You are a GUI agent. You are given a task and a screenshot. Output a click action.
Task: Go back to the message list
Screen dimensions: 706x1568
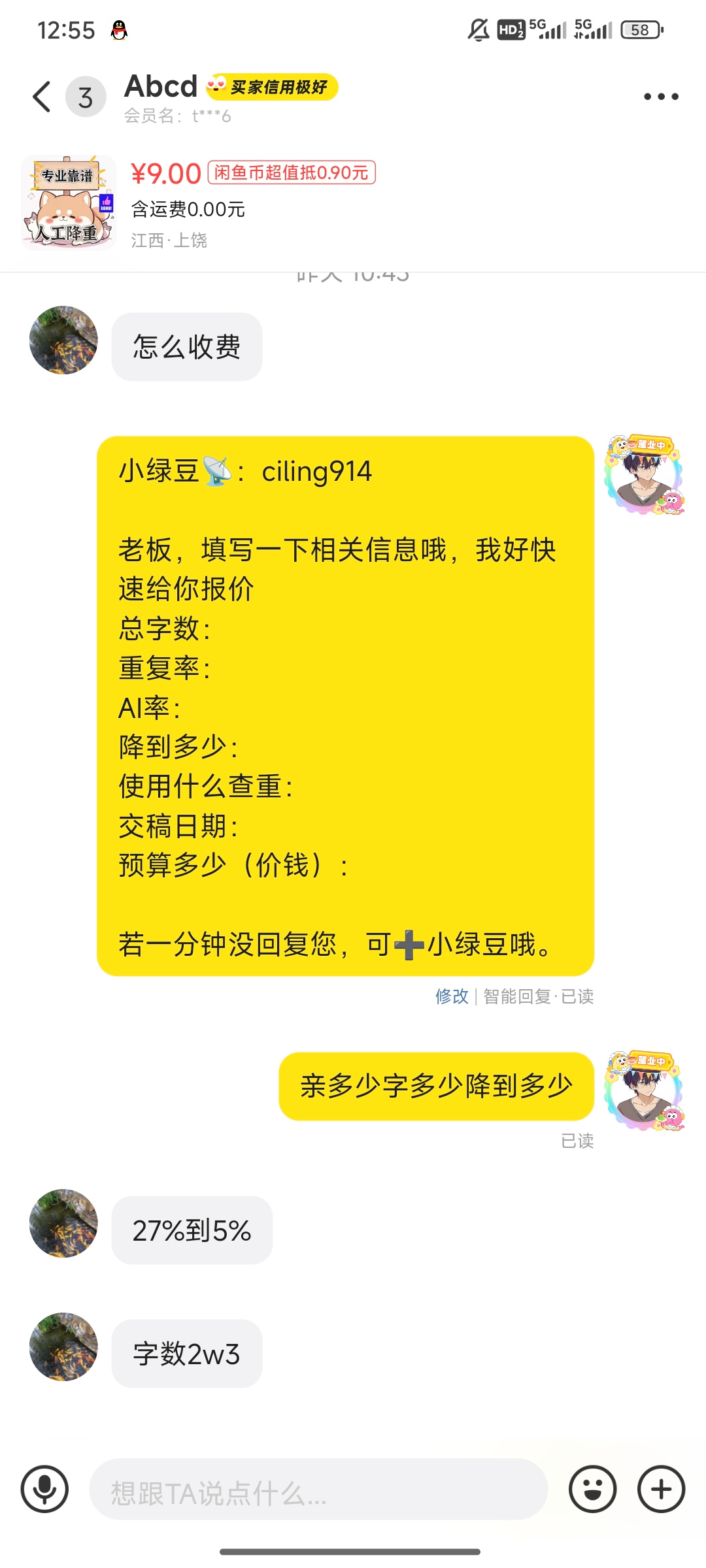(42, 97)
